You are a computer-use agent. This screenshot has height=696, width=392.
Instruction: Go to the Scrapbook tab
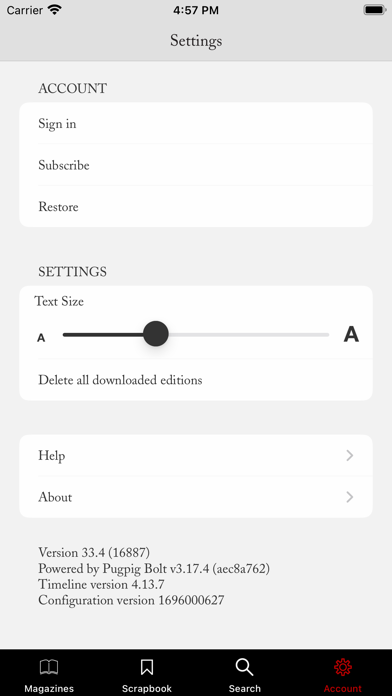coord(147,675)
